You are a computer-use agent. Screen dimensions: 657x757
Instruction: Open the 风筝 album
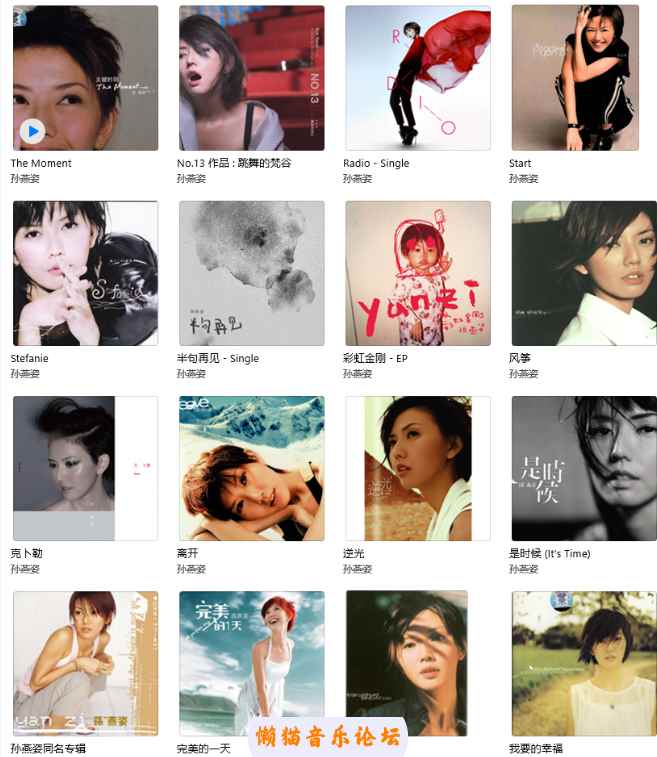pos(583,273)
